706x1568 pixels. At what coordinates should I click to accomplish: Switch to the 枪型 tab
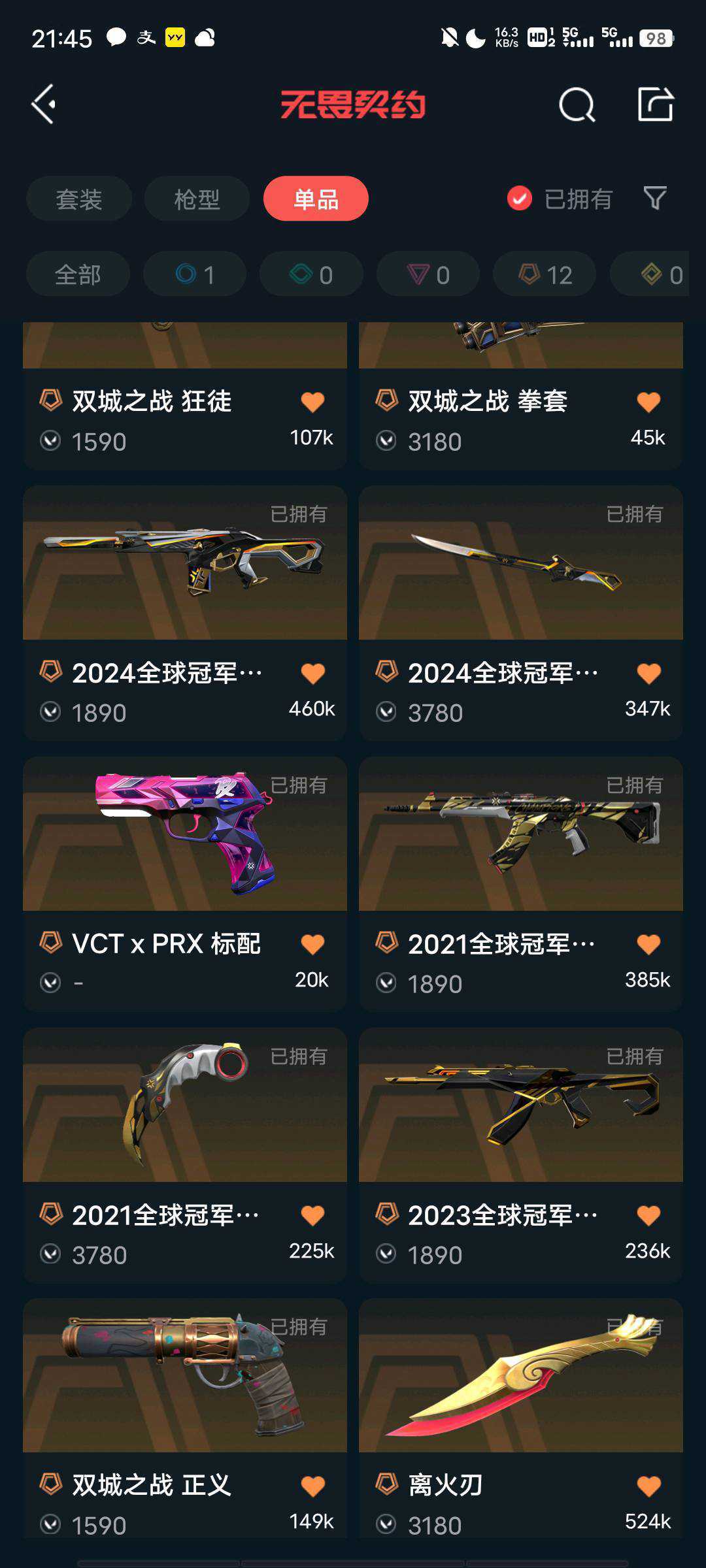point(197,199)
